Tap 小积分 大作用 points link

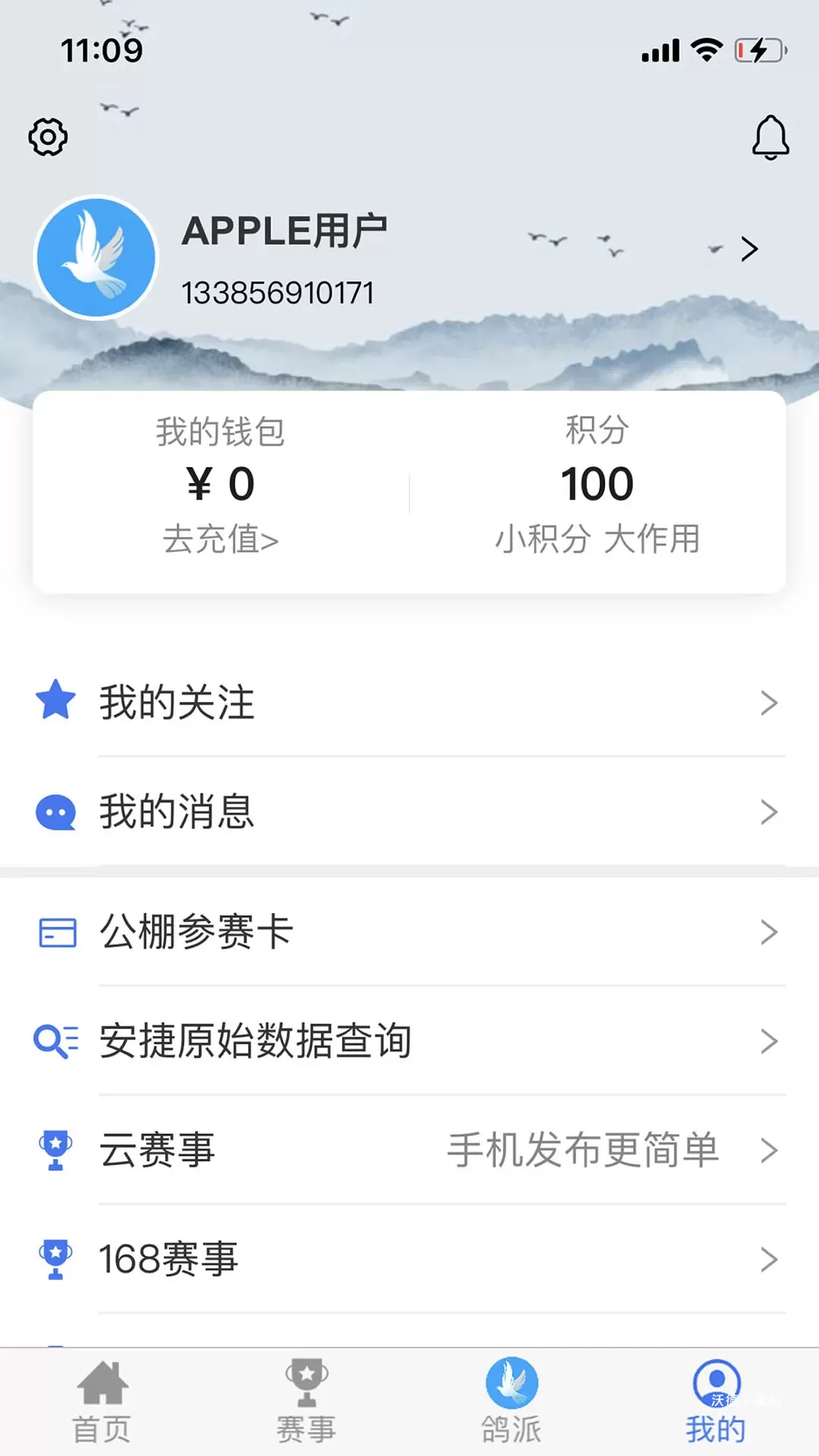pyautogui.click(x=598, y=540)
